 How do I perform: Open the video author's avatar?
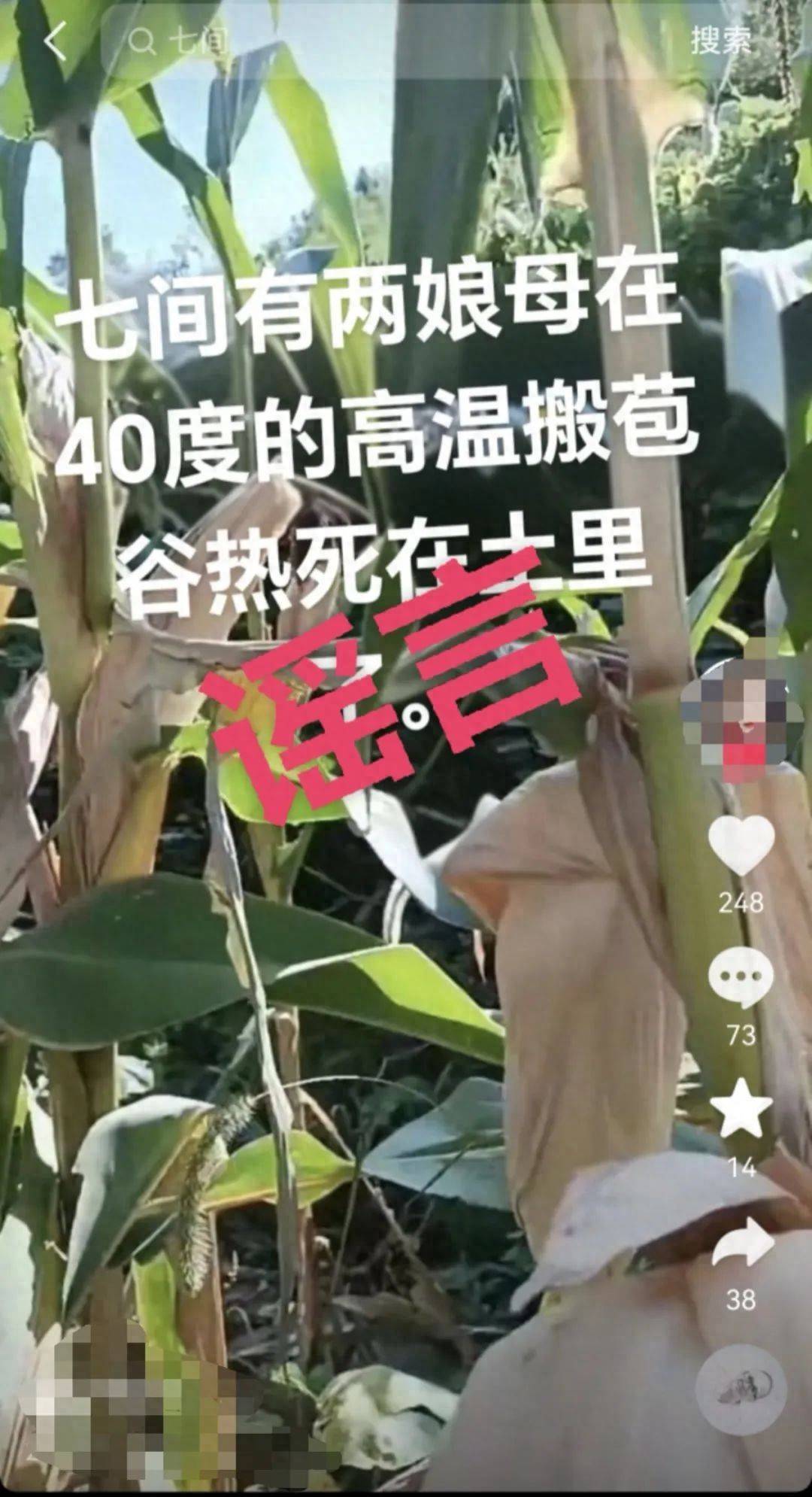(741, 718)
